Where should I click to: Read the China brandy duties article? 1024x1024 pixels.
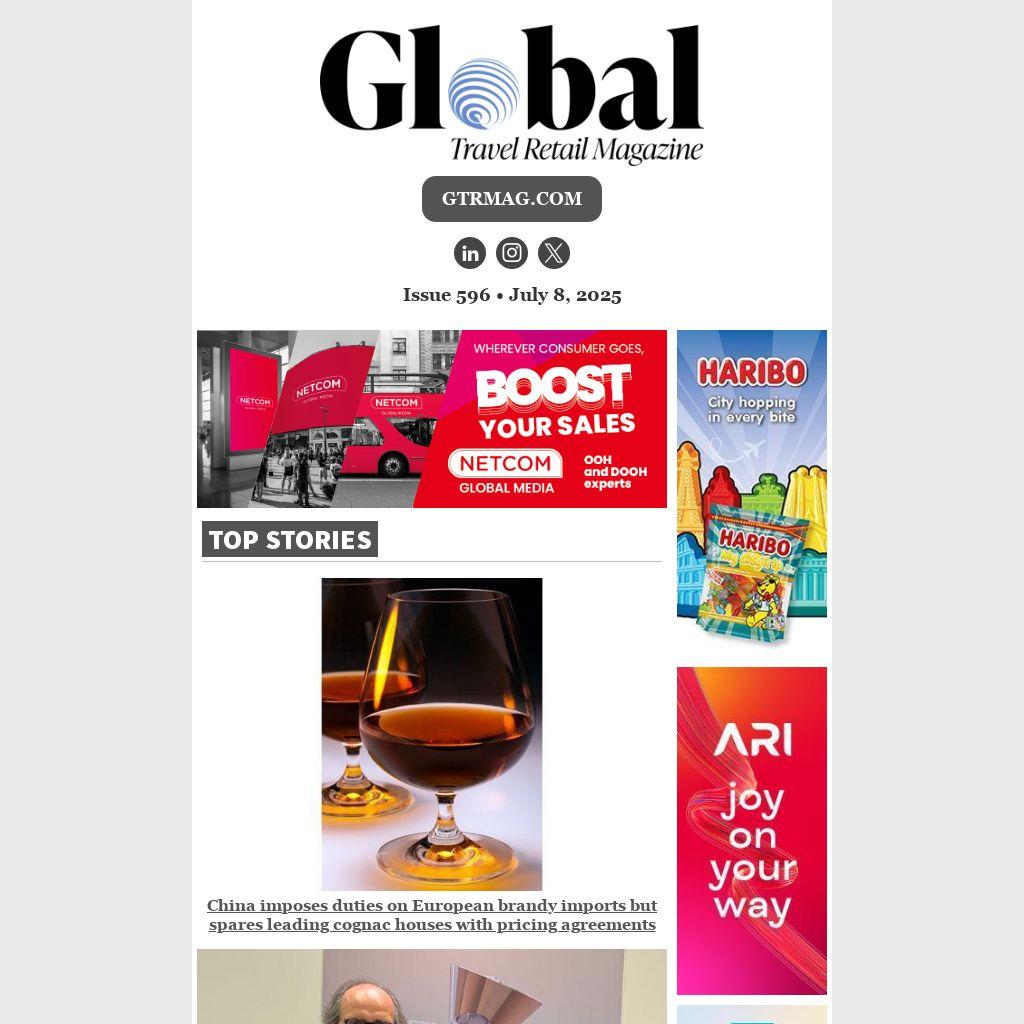click(x=431, y=915)
